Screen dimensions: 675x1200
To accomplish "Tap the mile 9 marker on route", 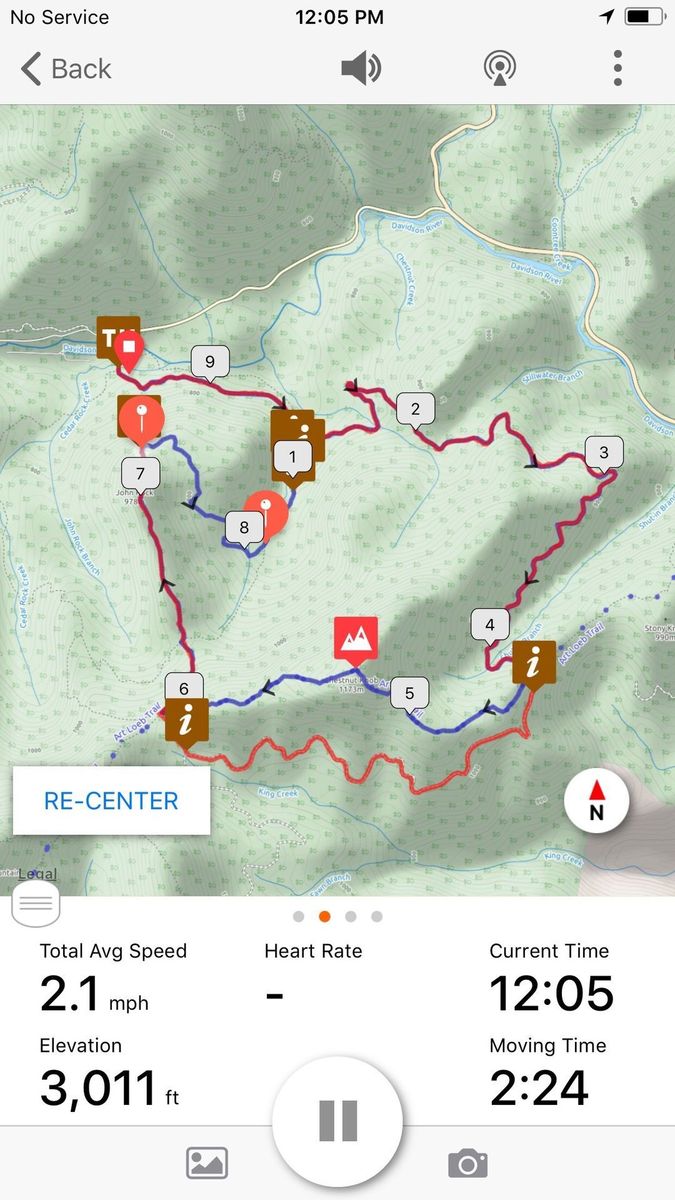I will [210, 361].
